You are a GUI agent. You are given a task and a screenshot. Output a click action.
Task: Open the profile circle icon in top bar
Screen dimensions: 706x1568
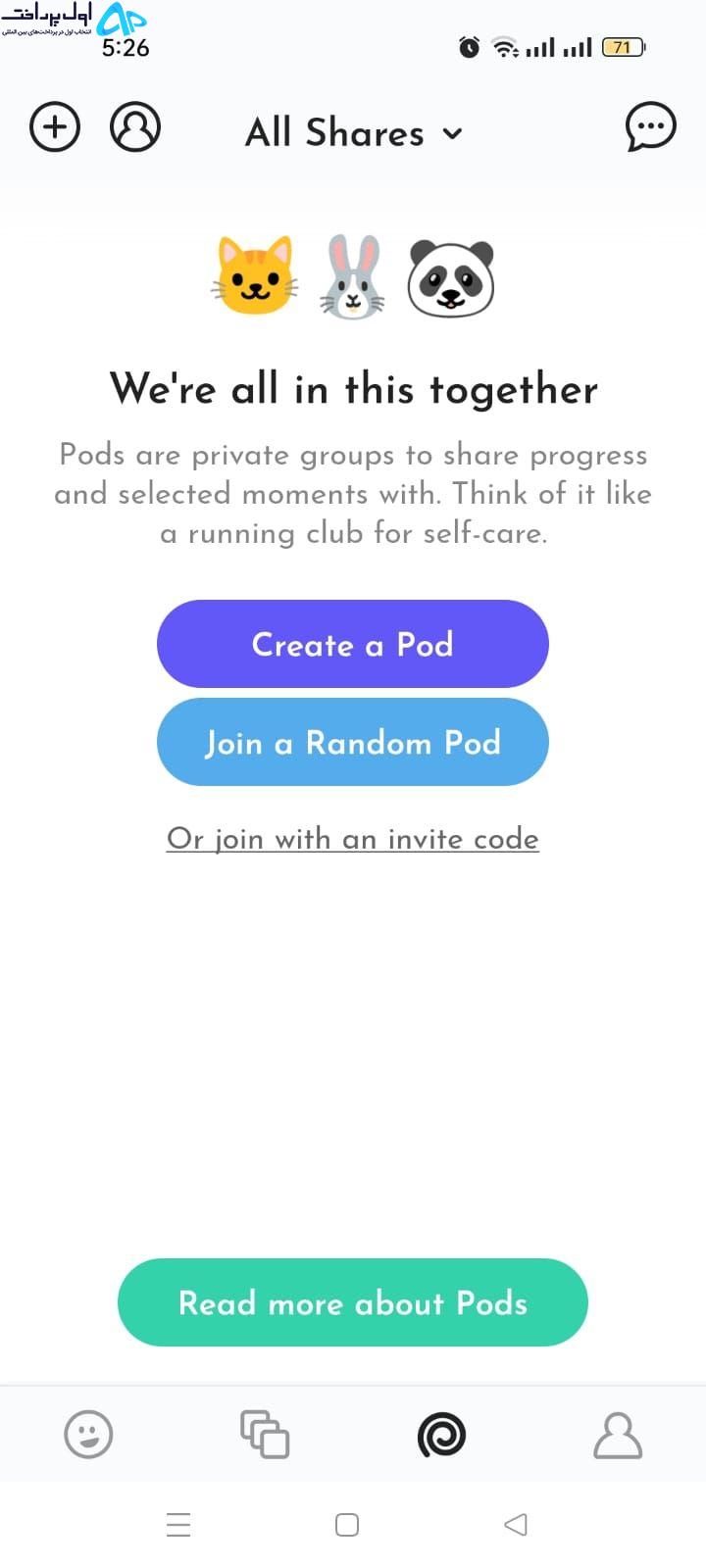[x=135, y=127]
